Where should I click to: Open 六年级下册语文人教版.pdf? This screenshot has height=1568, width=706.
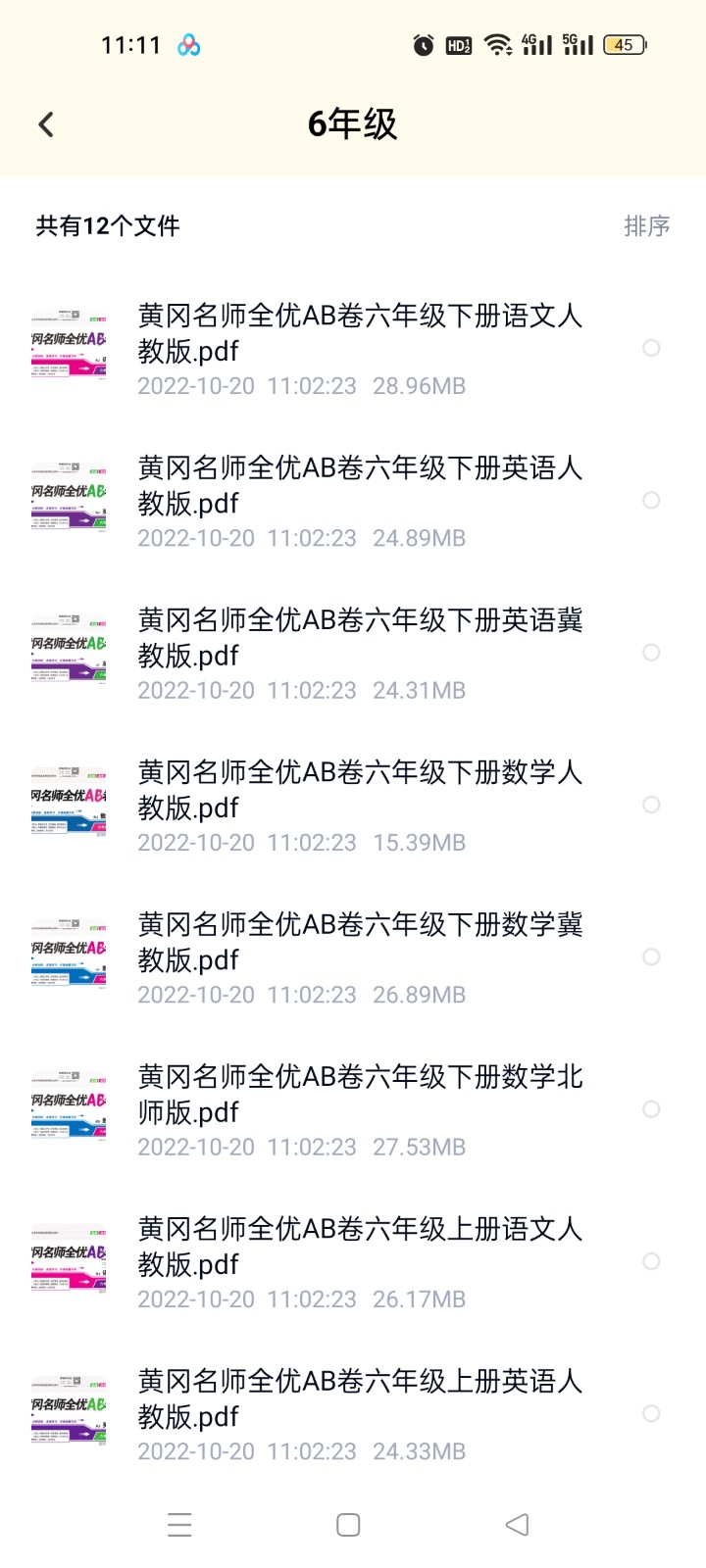click(x=353, y=349)
